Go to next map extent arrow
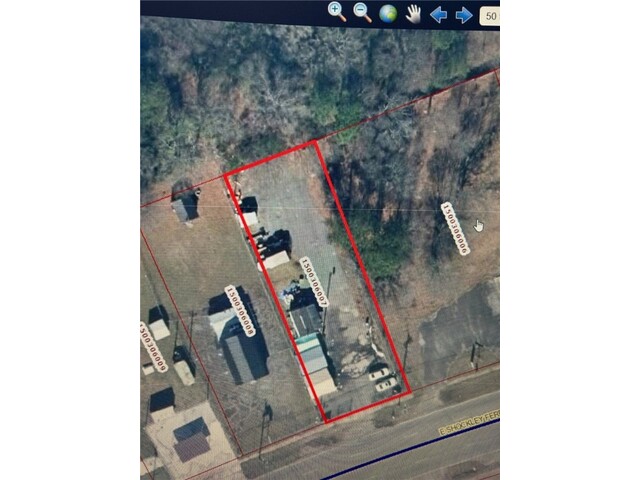The height and width of the screenshot is (480, 640). tap(464, 14)
